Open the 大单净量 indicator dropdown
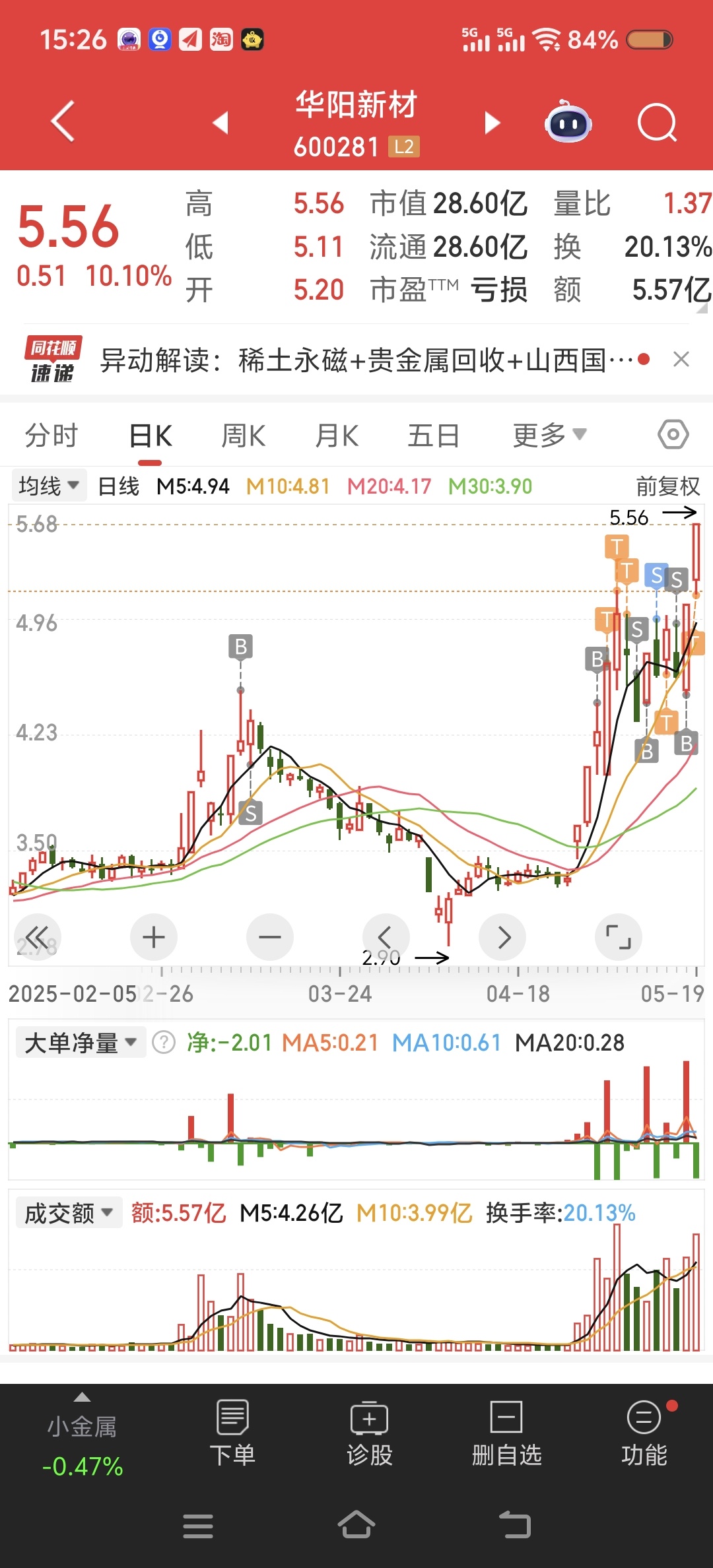The height and width of the screenshot is (1568, 713). 81,1043
